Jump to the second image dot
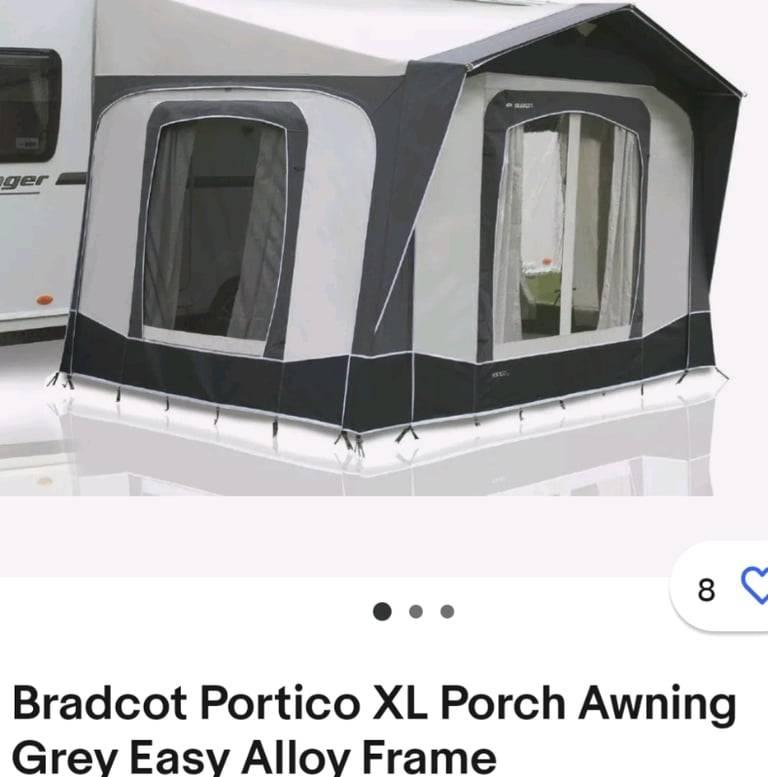This screenshot has height=777, width=768. click(x=416, y=611)
